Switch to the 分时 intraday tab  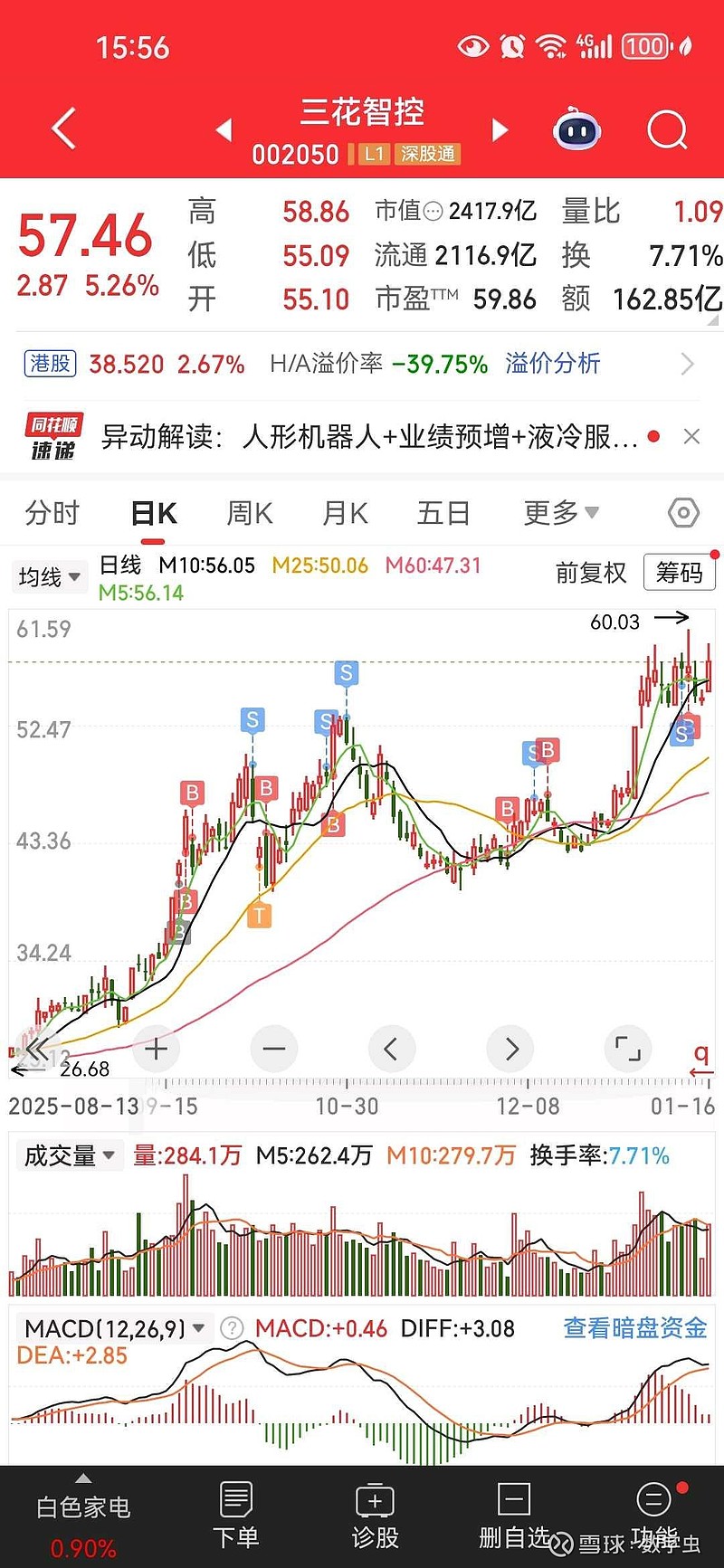52,512
